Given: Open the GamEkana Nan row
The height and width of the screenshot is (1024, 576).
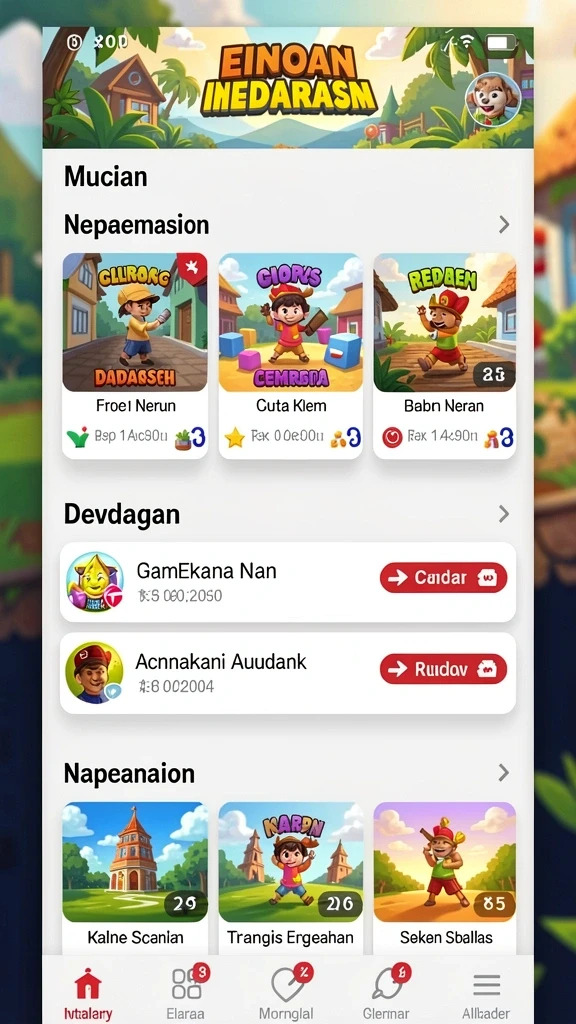Looking at the screenshot, I should (x=288, y=582).
